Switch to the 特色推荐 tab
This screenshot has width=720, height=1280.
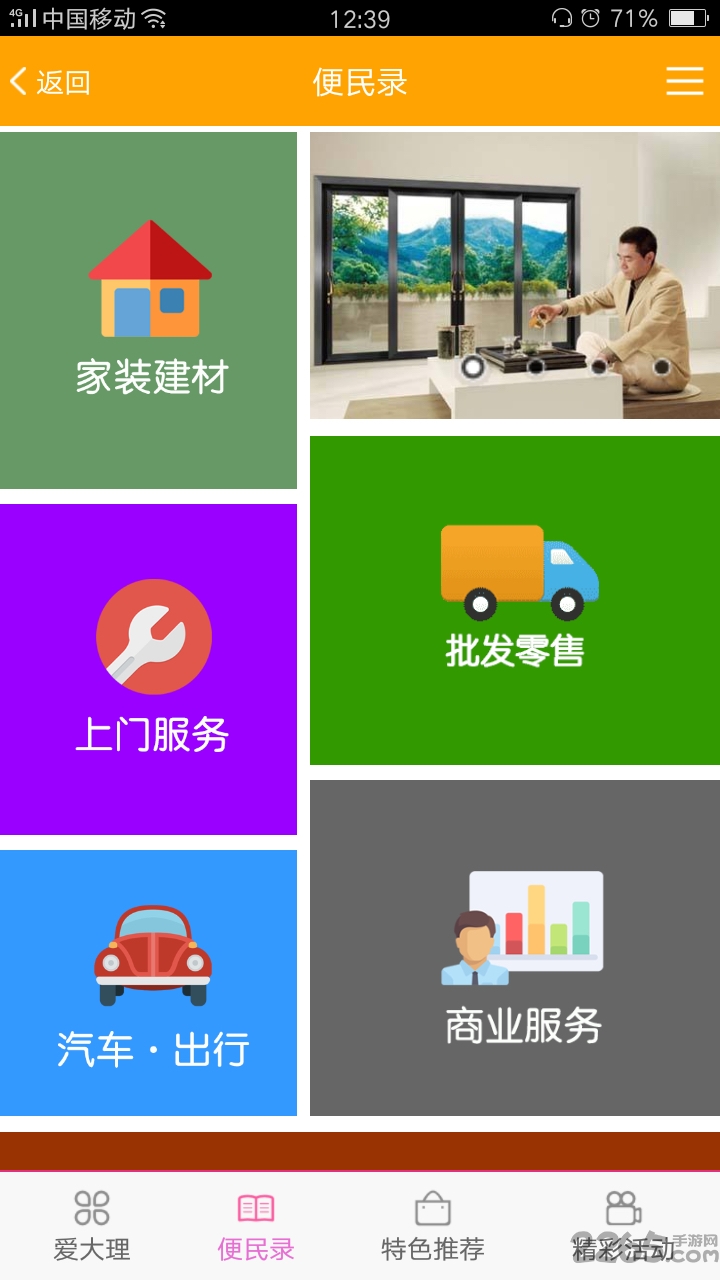[x=432, y=1226]
